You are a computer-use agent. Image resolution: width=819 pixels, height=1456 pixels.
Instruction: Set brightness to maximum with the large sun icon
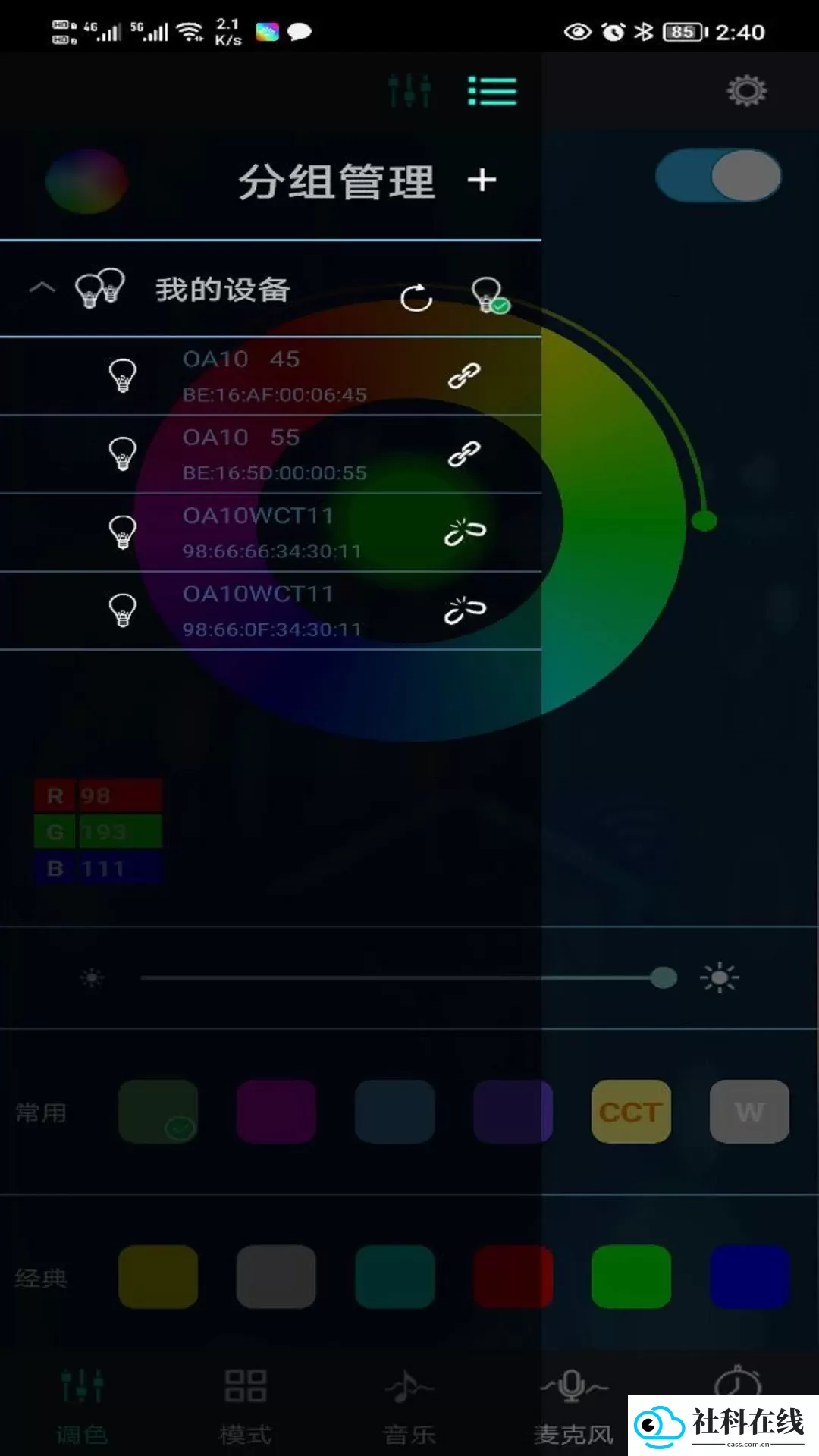tap(720, 977)
